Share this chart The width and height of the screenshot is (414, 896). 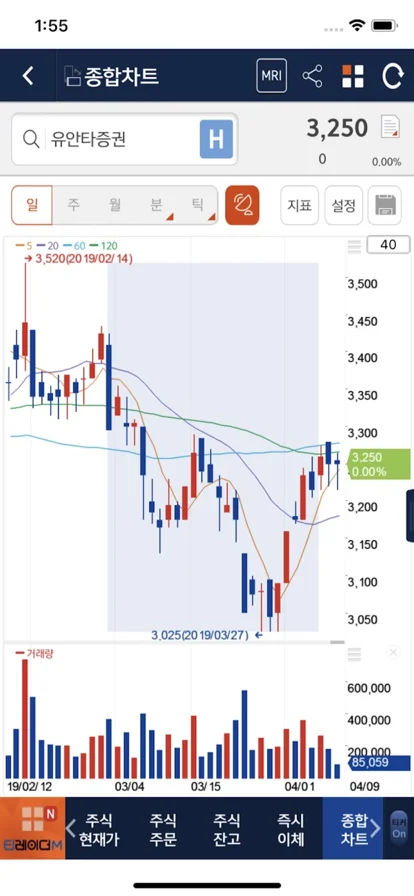312,76
